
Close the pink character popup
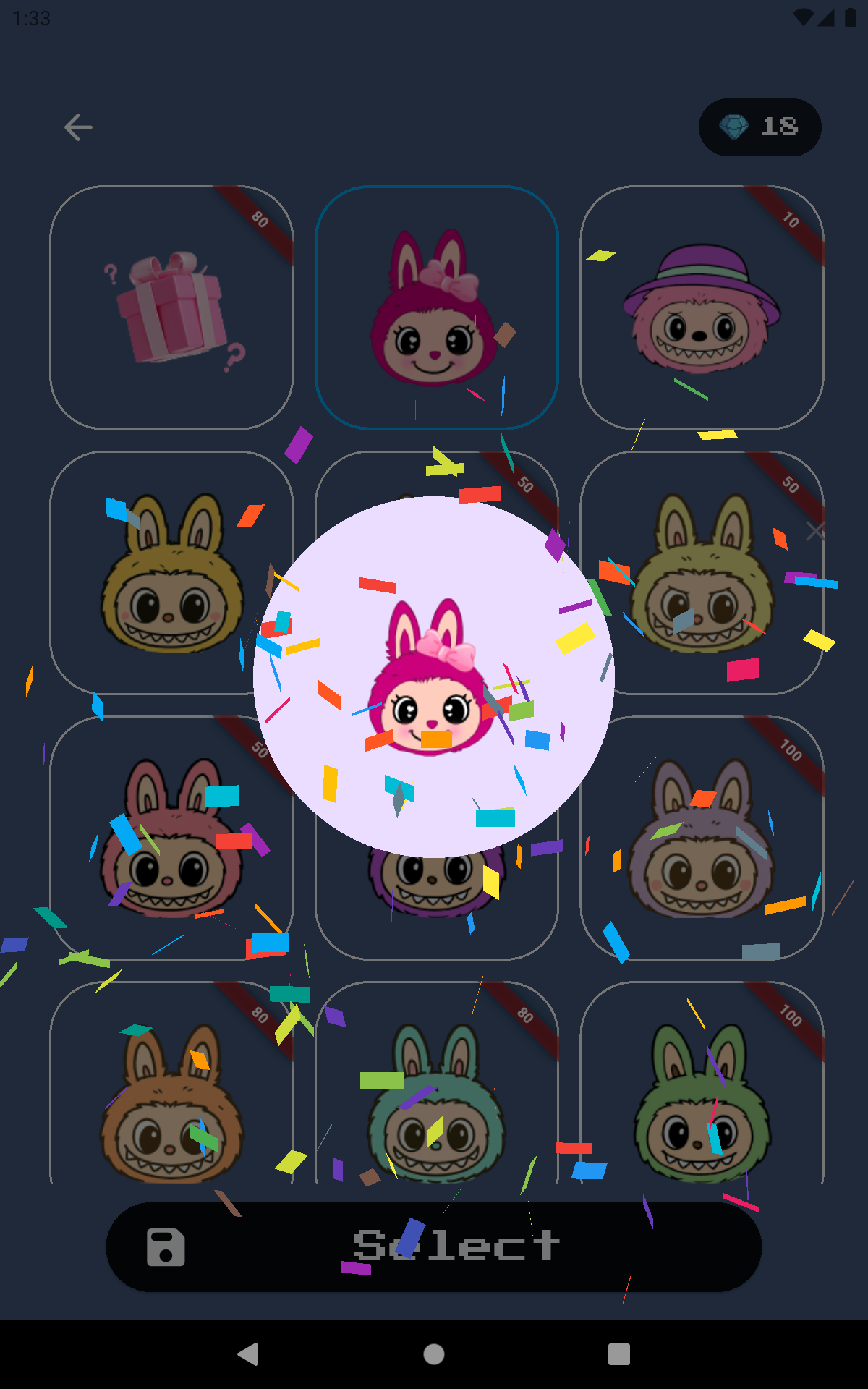pos(815,532)
